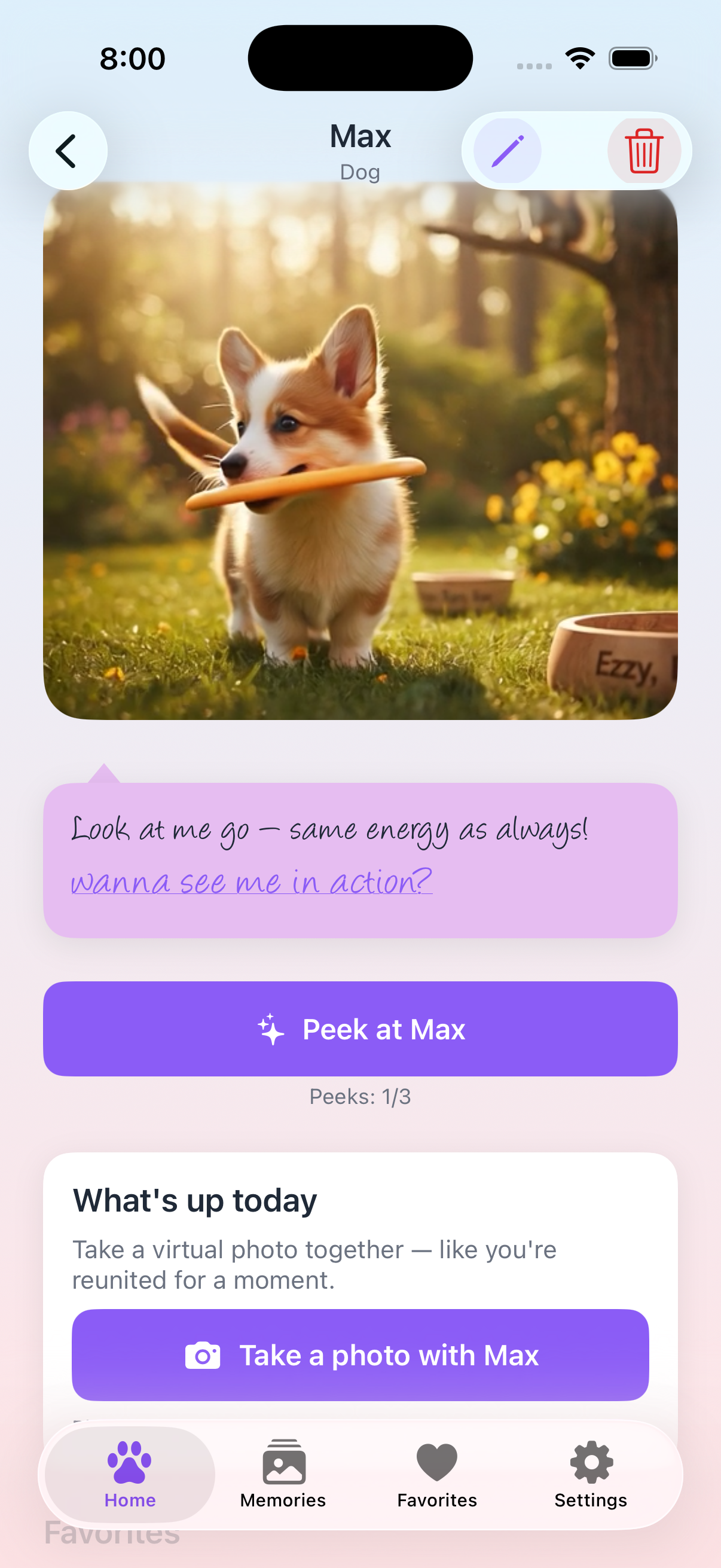Edit Max's profile with the pencil icon

[508, 150]
